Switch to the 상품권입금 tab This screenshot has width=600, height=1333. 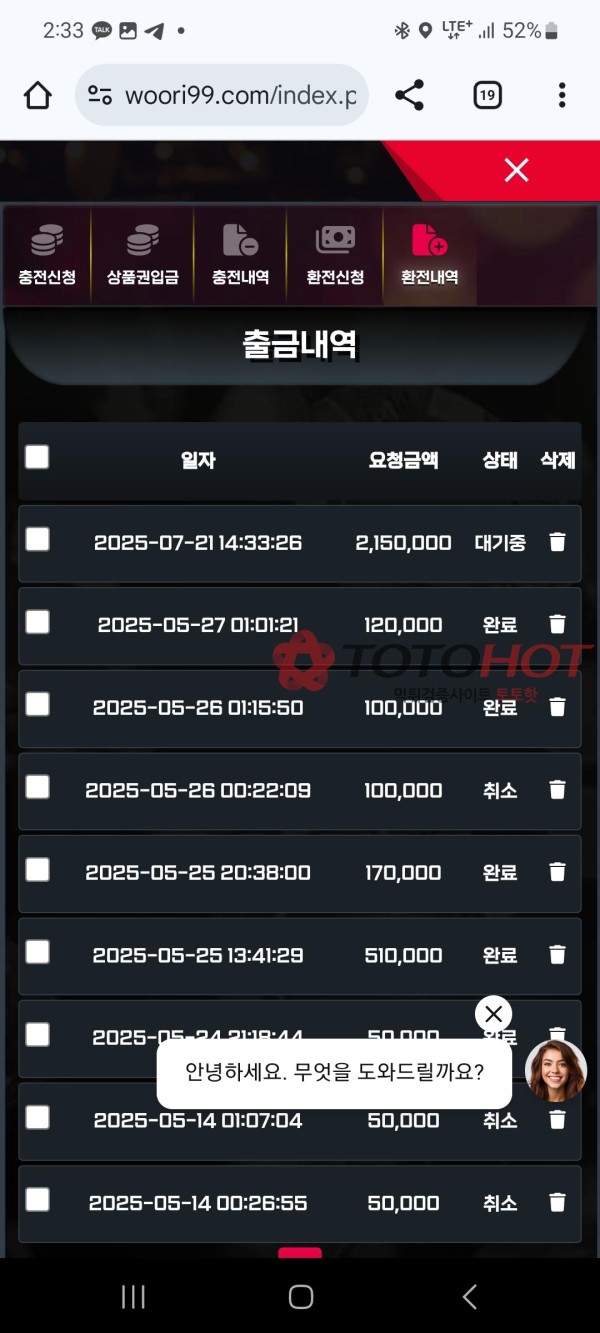pos(142,256)
